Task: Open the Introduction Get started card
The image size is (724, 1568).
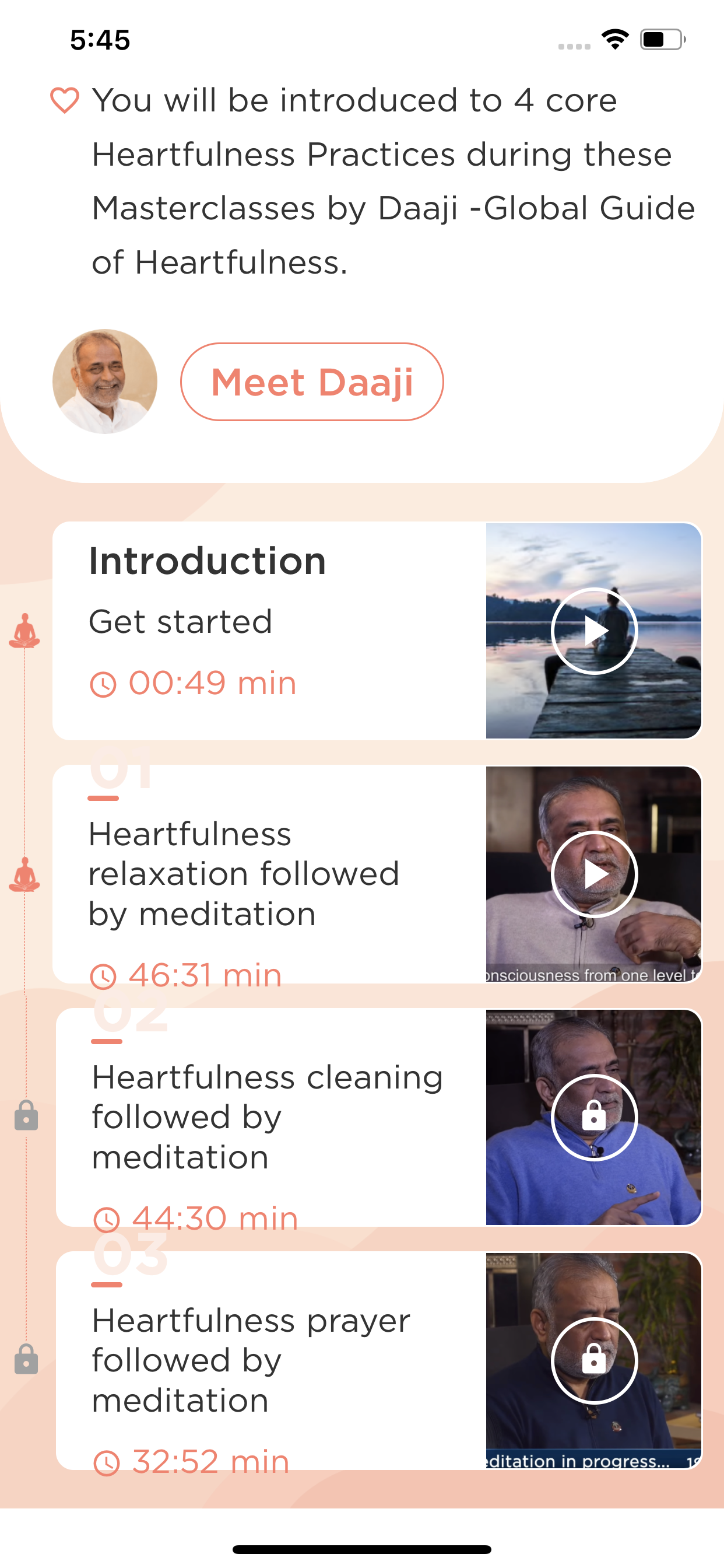Action: point(268,630)
